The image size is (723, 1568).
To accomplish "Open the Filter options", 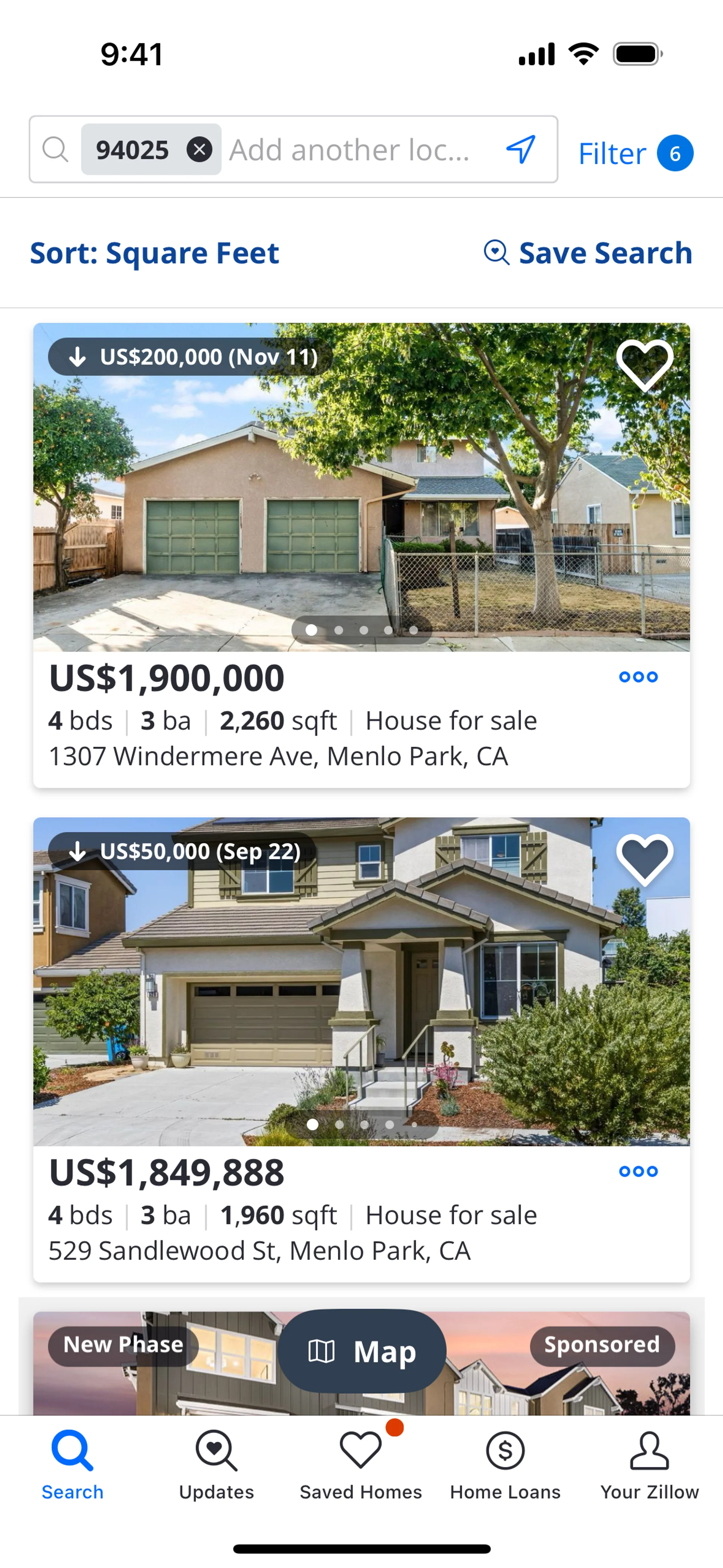I will tap(635, 153).
